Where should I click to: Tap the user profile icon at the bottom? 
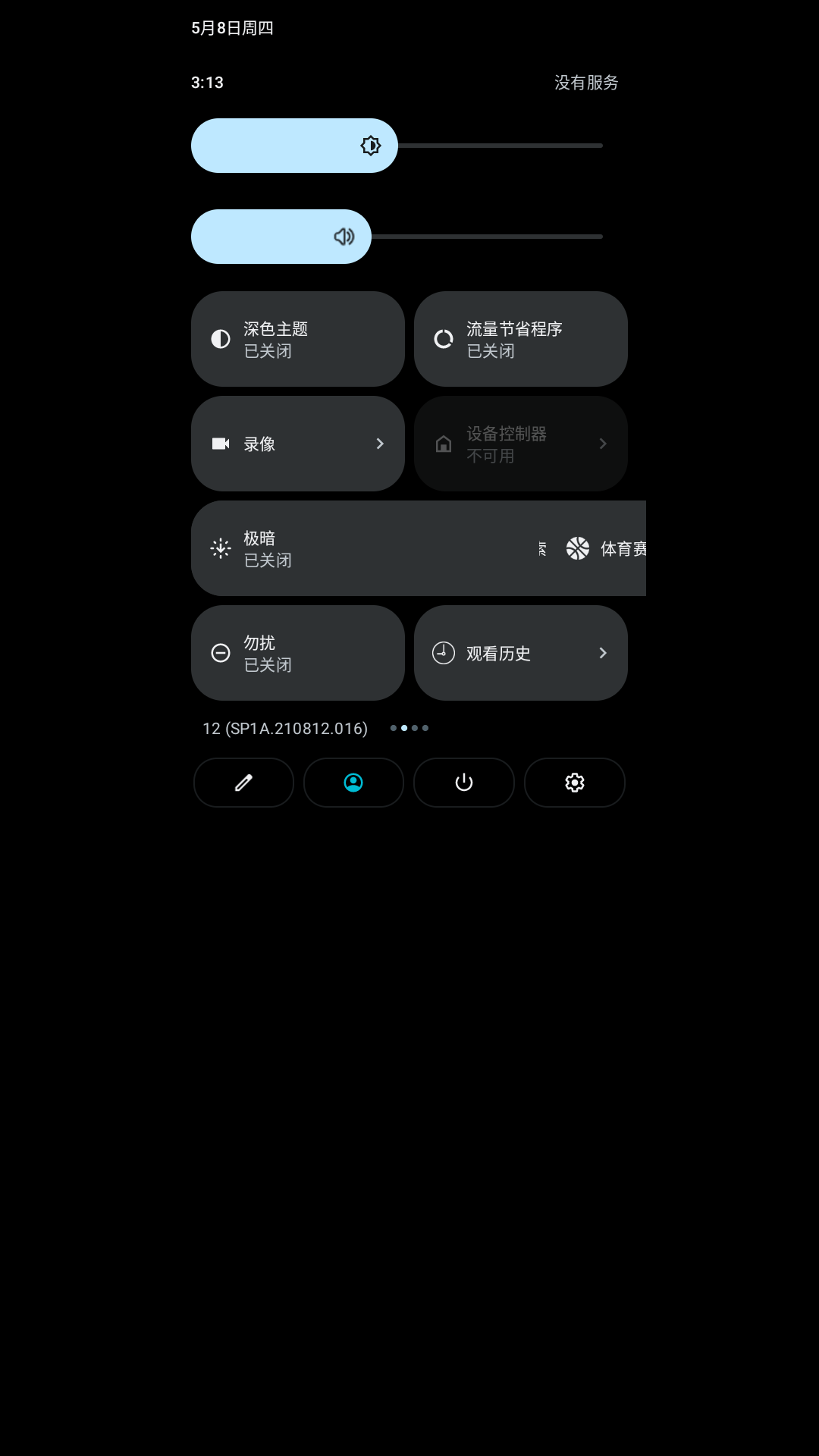353,783
